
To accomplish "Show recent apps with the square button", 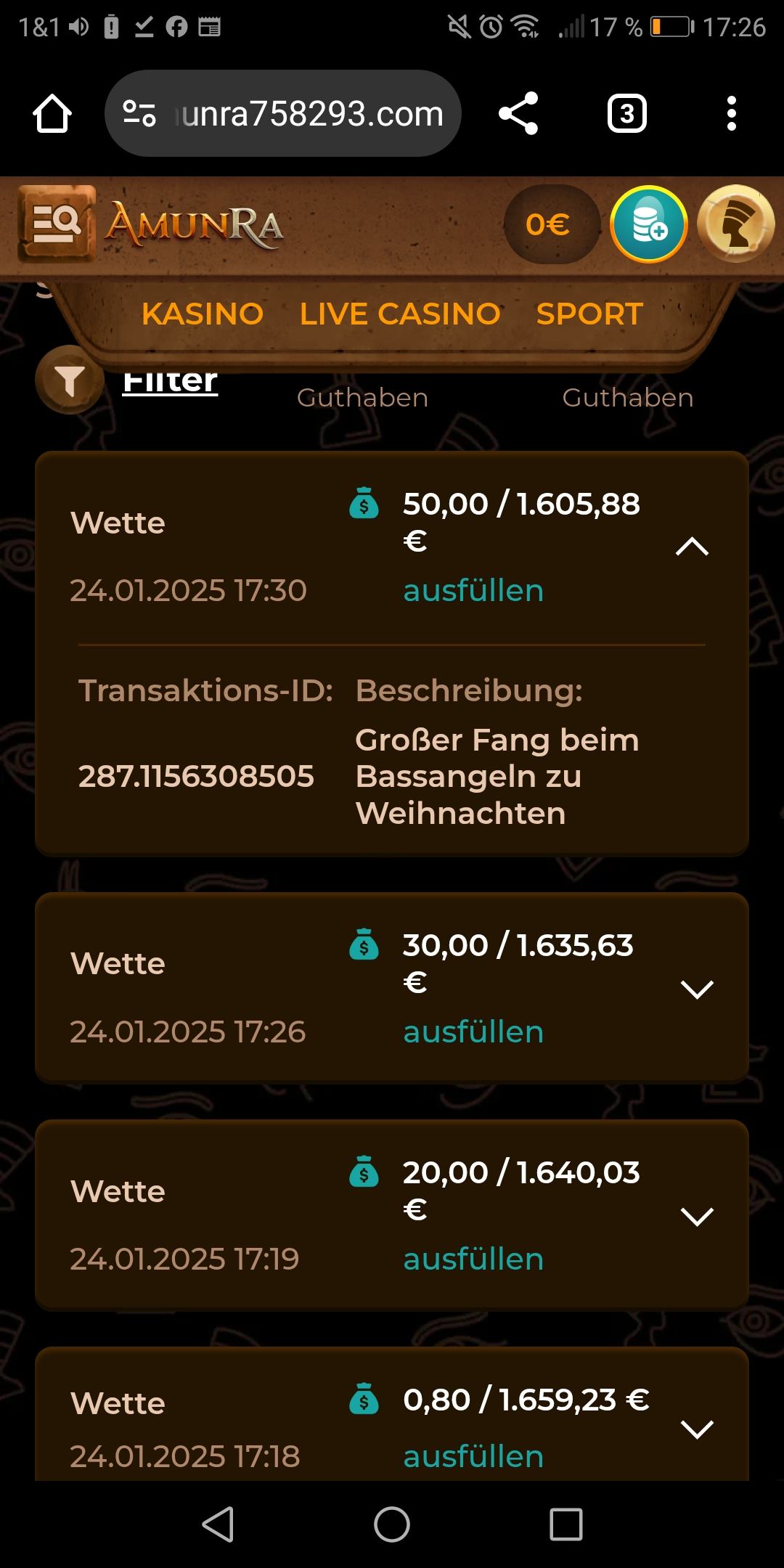I will (x=566, y=1524).
